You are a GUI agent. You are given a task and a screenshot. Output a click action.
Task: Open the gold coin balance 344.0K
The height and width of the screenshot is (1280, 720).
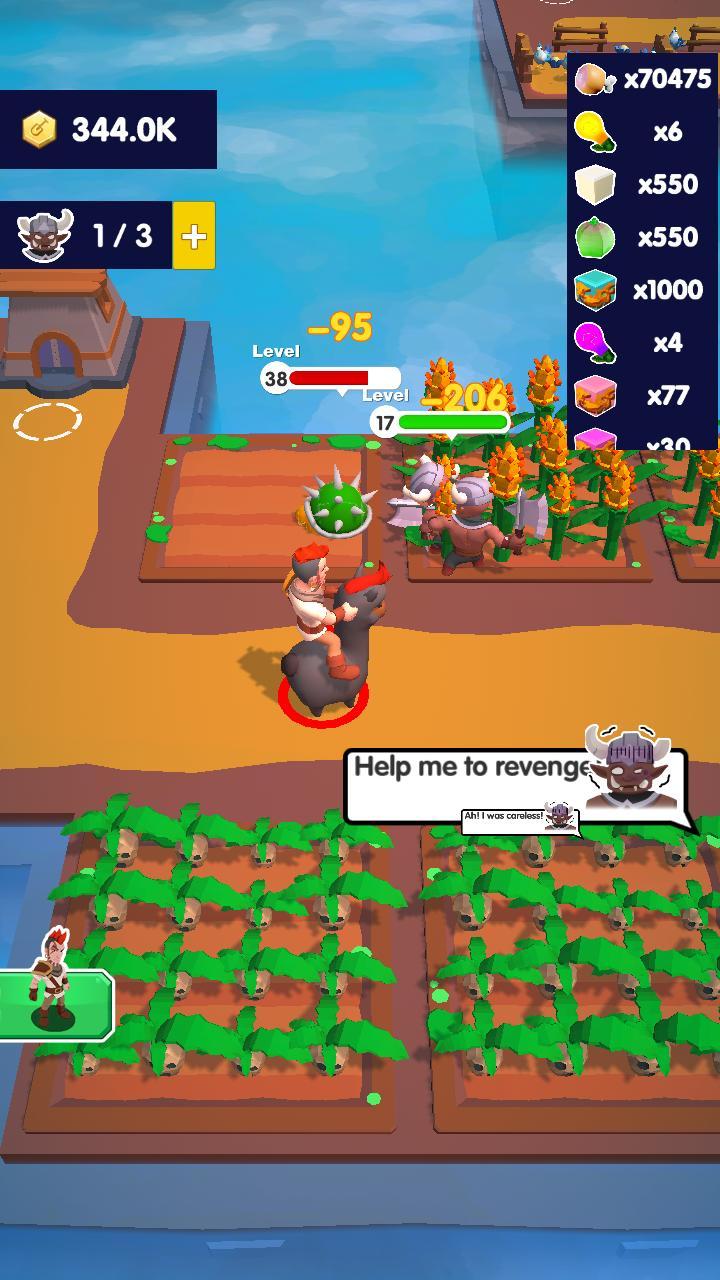tap(107, 129)
